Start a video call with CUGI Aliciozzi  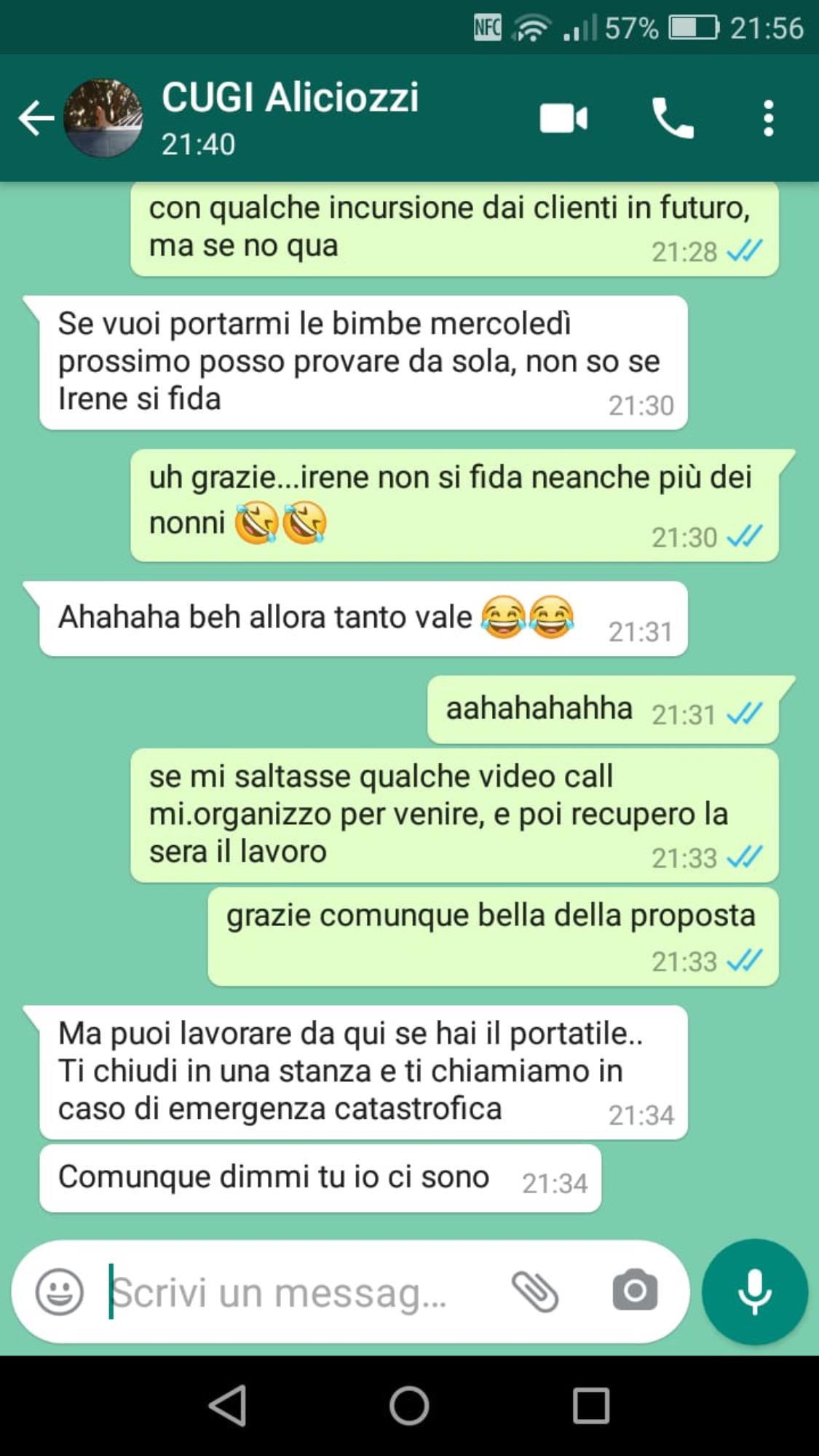pyautogui.click(x=563, y=118)
